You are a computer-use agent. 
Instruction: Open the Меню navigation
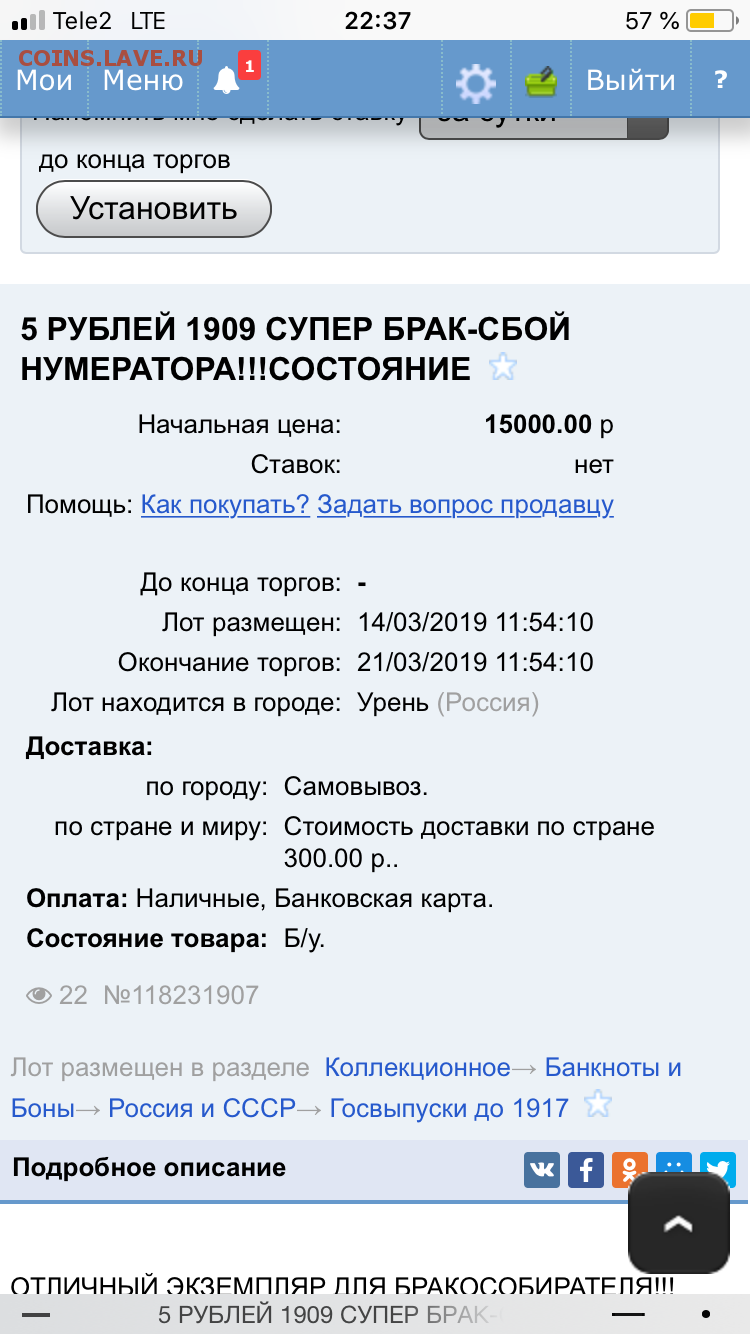click(143, 81)
